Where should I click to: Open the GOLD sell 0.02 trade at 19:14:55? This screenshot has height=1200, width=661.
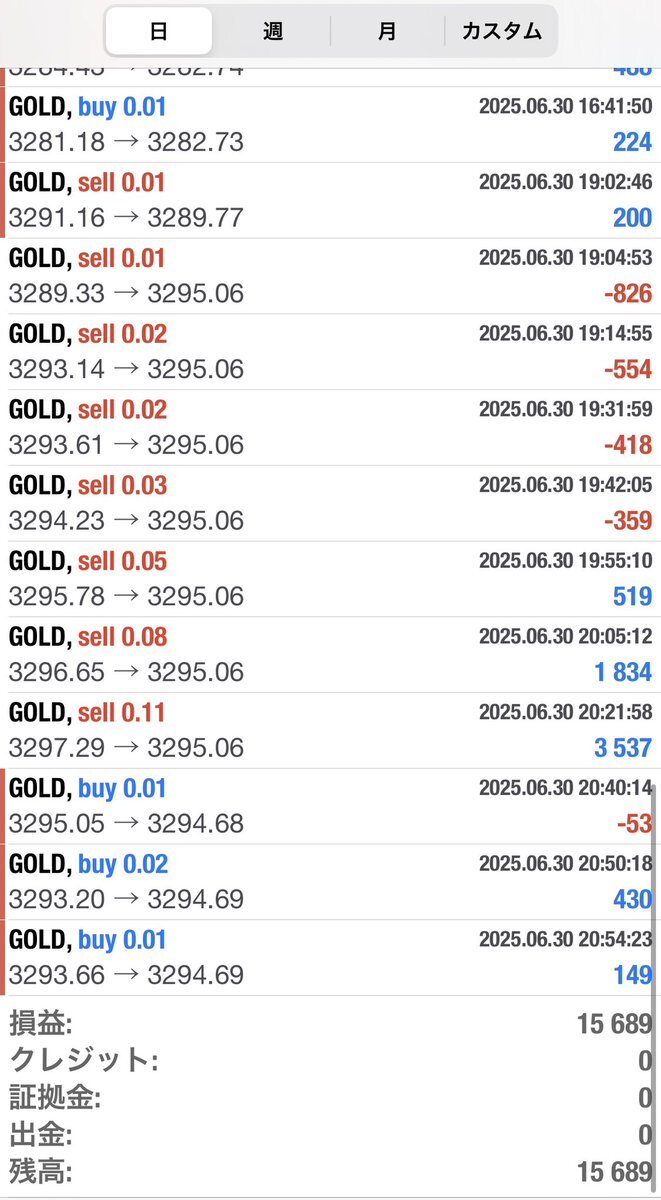pos(330,352)
